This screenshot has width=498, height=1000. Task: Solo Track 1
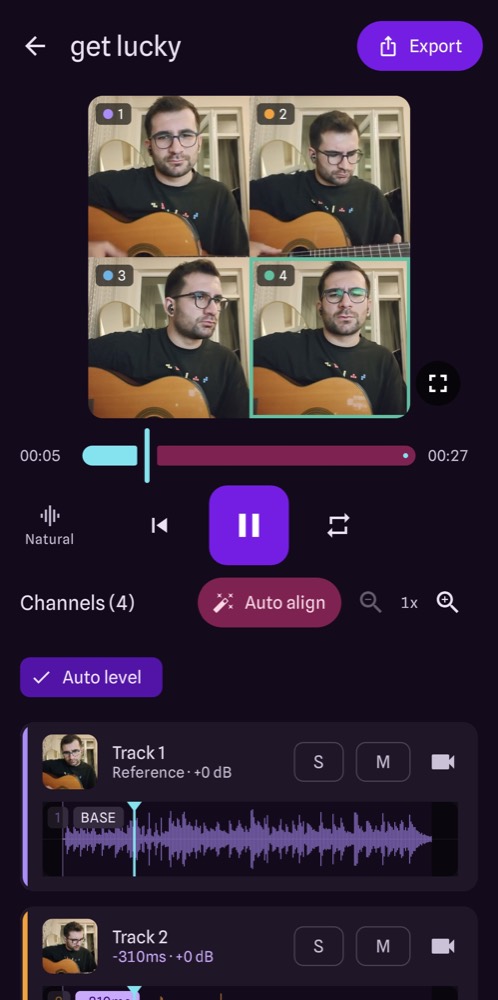pyautogui.click(x=318, y=762)
